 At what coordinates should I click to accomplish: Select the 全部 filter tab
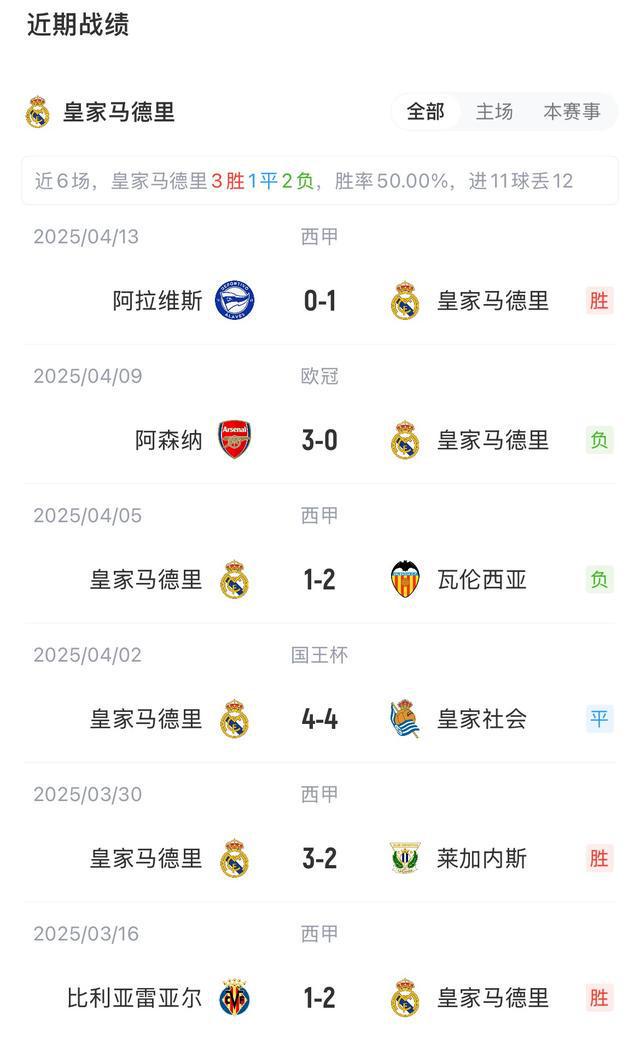[425, 111]
